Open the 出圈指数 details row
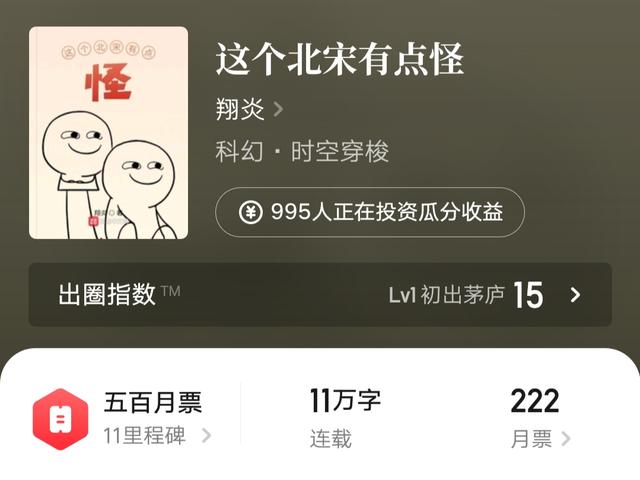Viewport: 640px width, 480px height. click(x=320, y=294)
